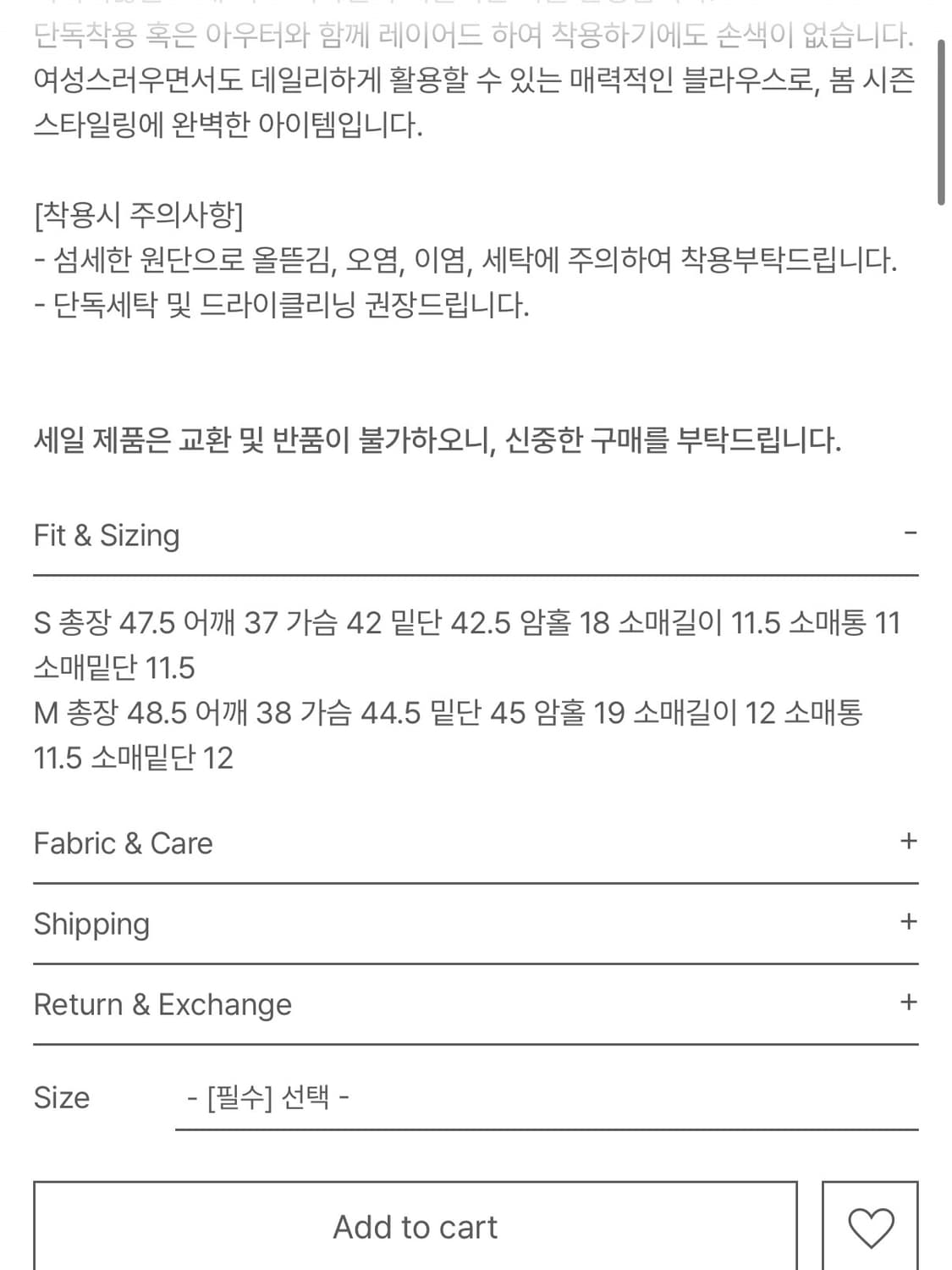Click the Fabric & Care heading text
The image size is (952, 1270).
122,842
